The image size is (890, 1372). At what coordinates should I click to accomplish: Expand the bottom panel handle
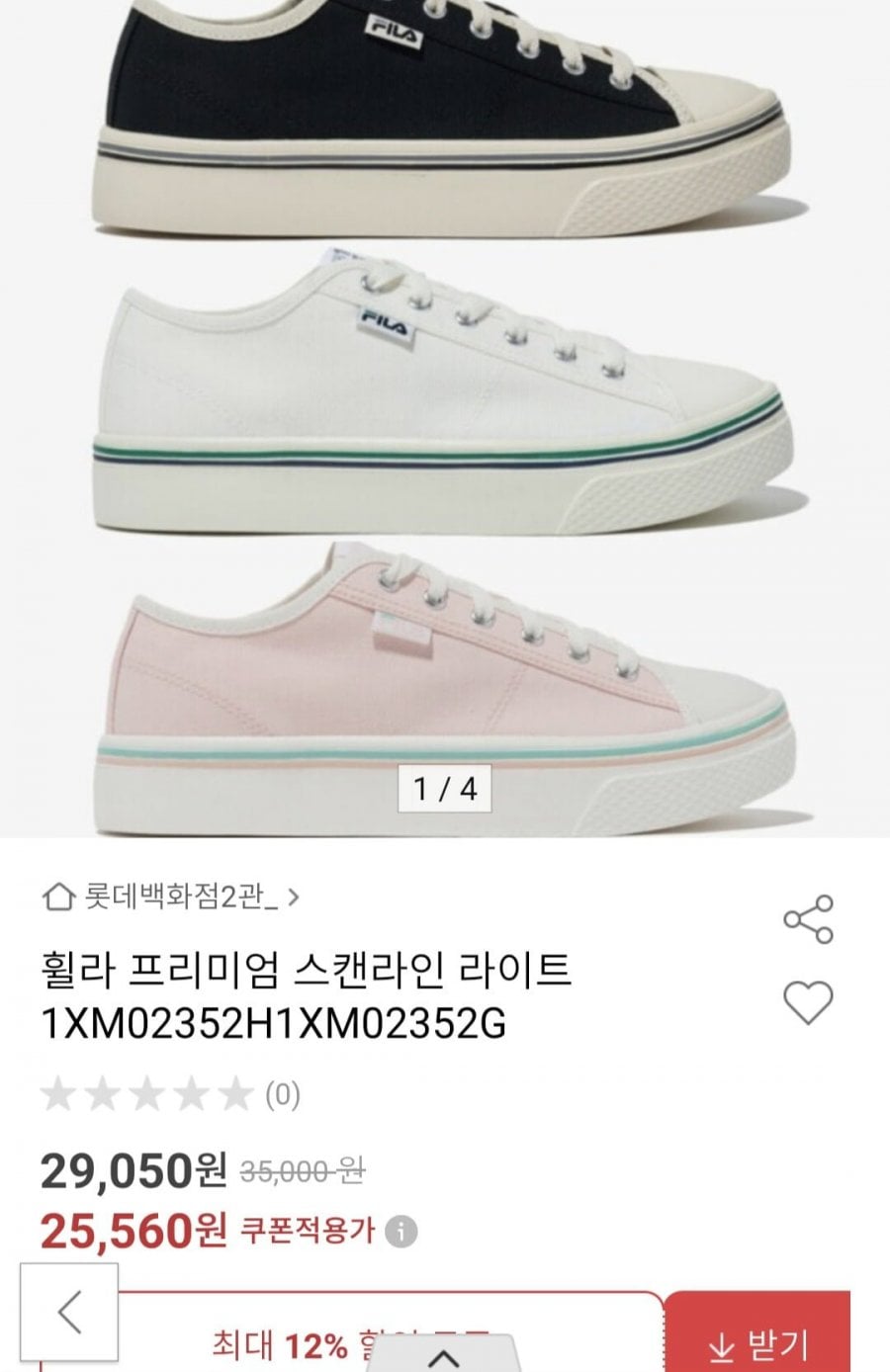coord(444,1356)
